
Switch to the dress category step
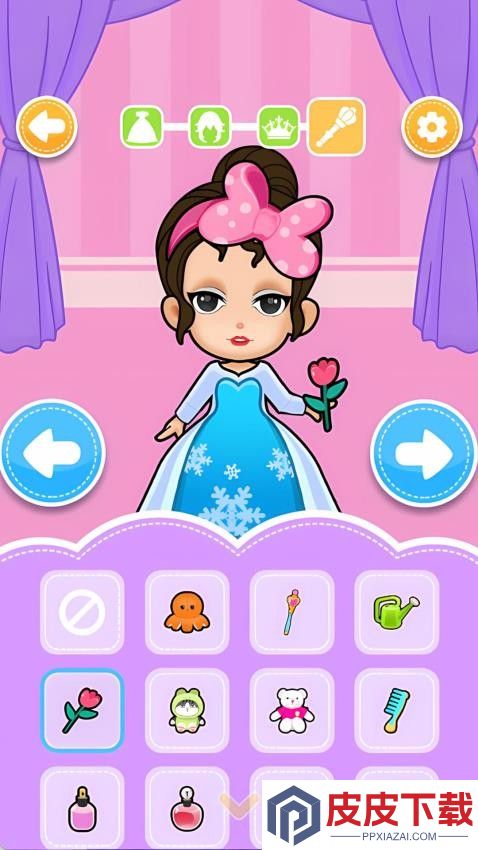(141, 127)
